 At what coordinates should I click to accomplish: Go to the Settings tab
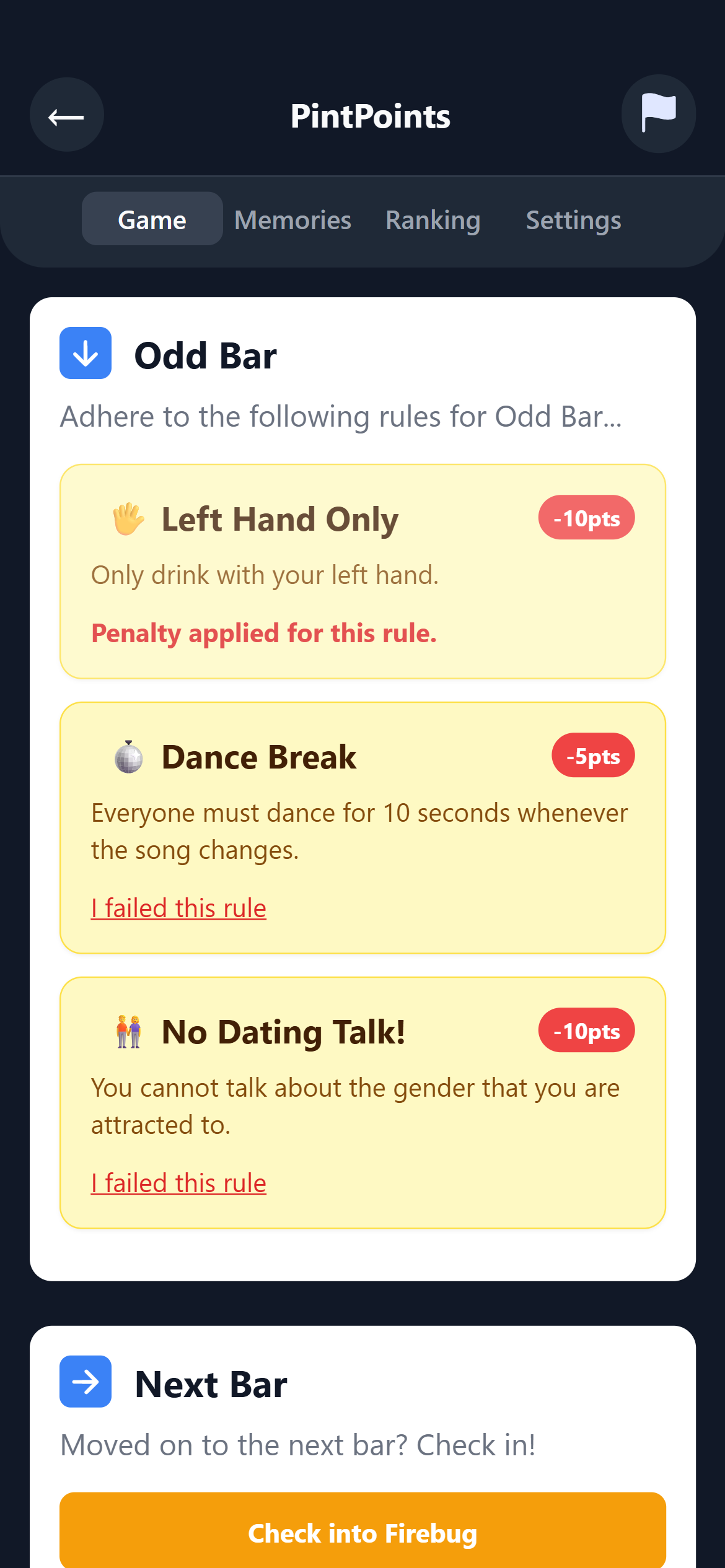coord(573,219)
